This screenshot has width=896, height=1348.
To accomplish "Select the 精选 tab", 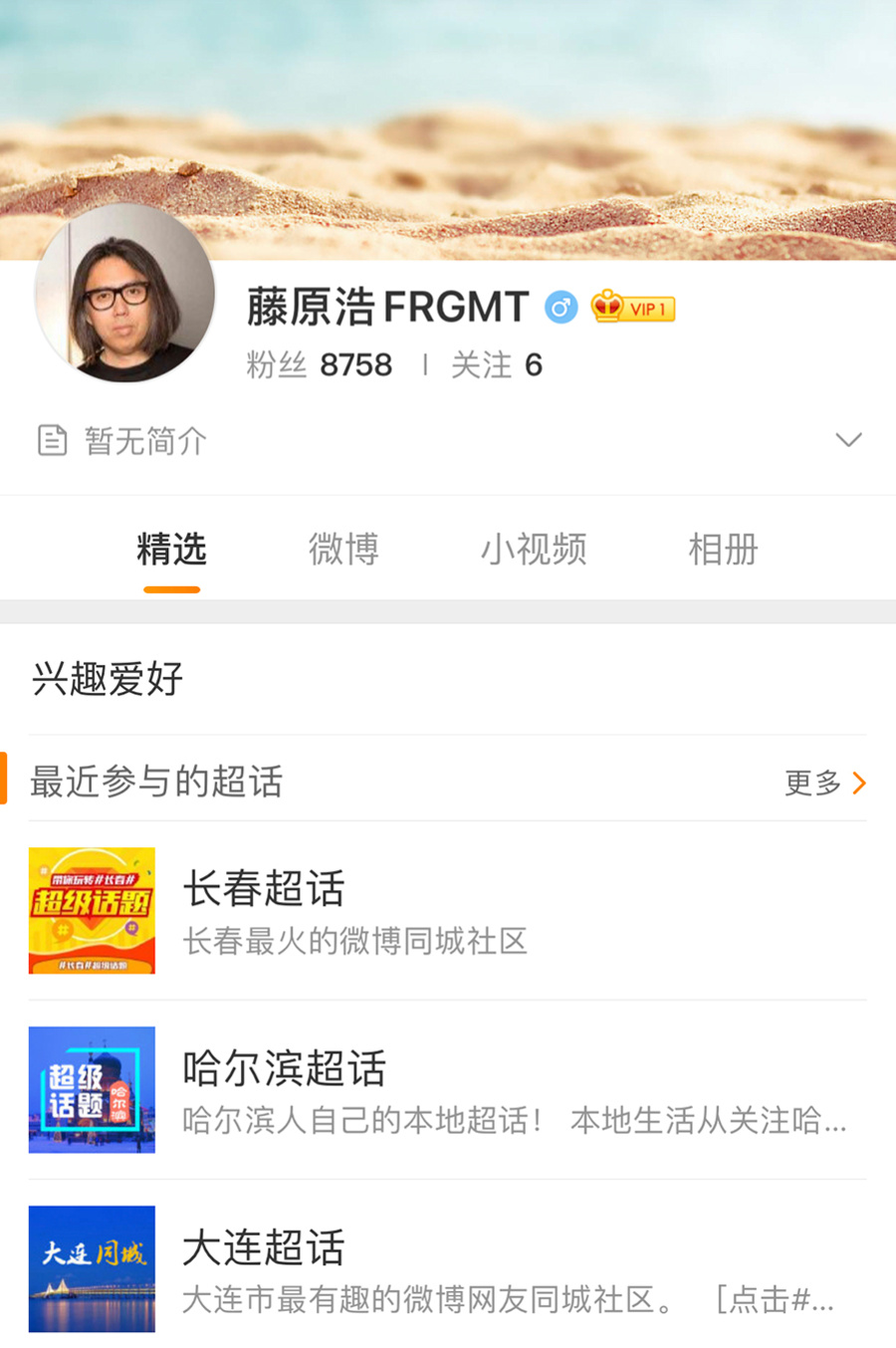I will pyautogui.click(x=172, y=550).
